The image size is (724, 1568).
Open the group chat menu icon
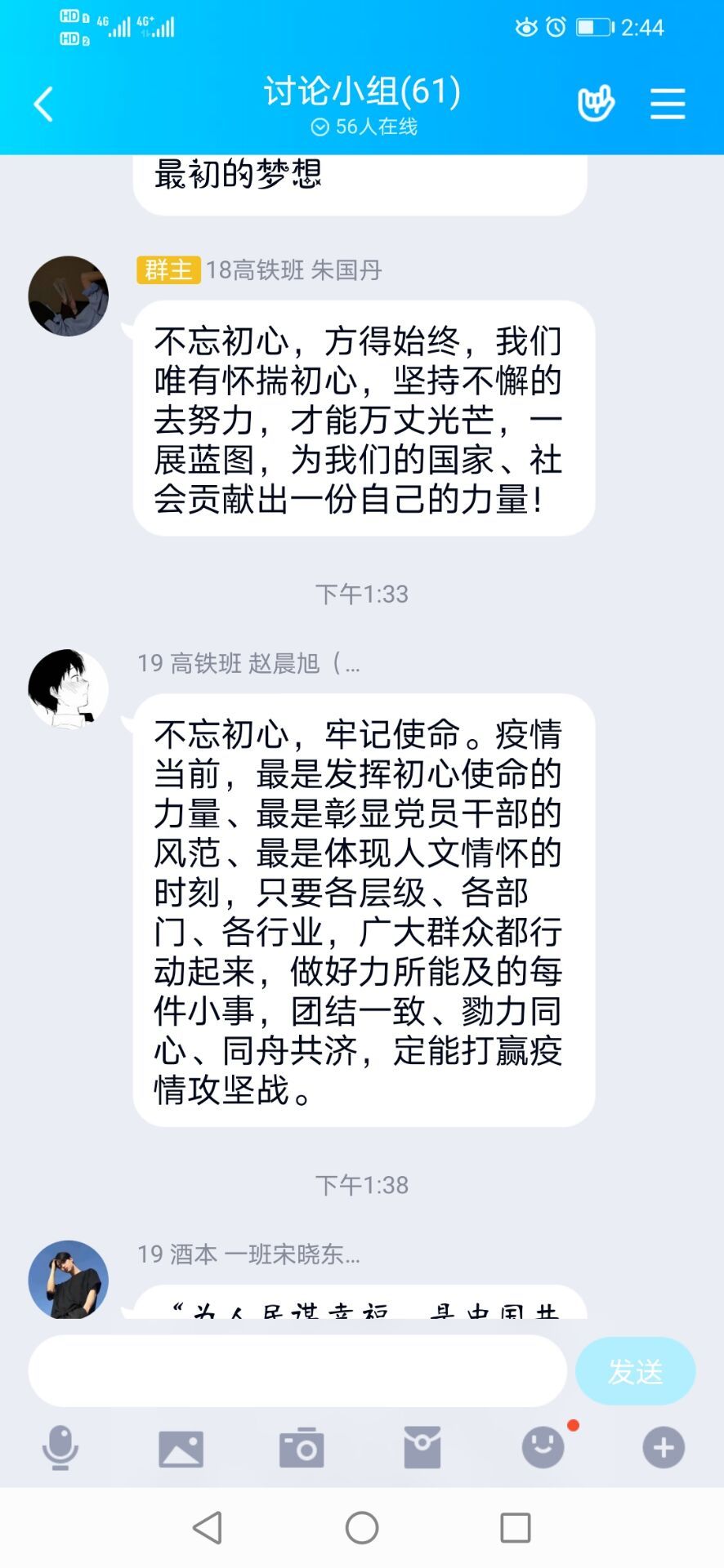667,105
